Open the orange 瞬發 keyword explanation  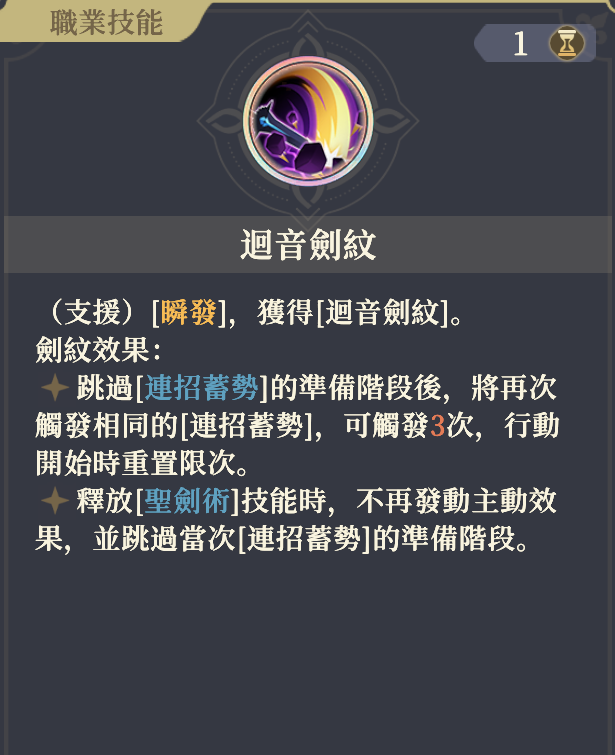(188, 313)
